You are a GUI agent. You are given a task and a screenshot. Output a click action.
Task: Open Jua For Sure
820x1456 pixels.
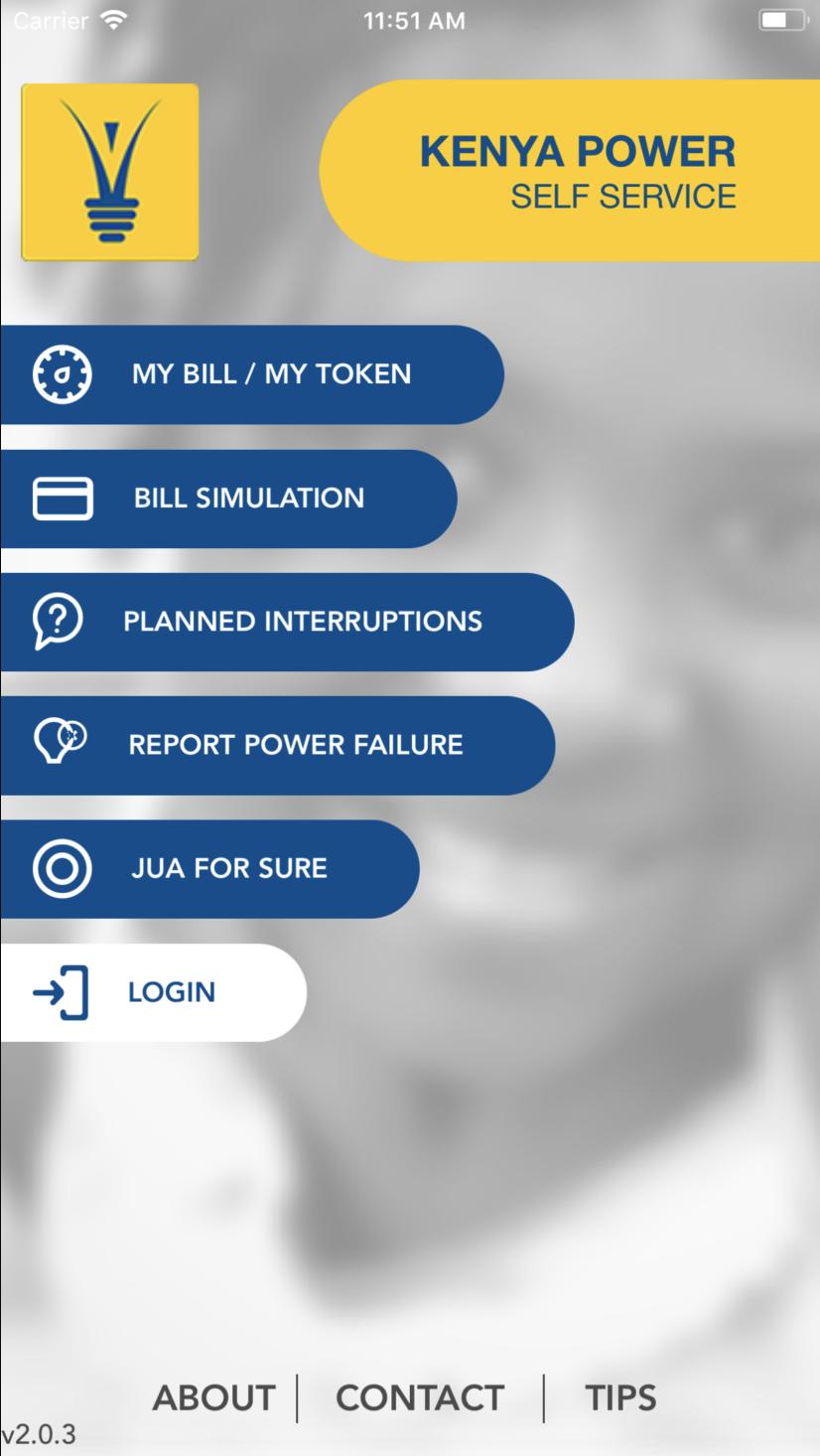208,868
